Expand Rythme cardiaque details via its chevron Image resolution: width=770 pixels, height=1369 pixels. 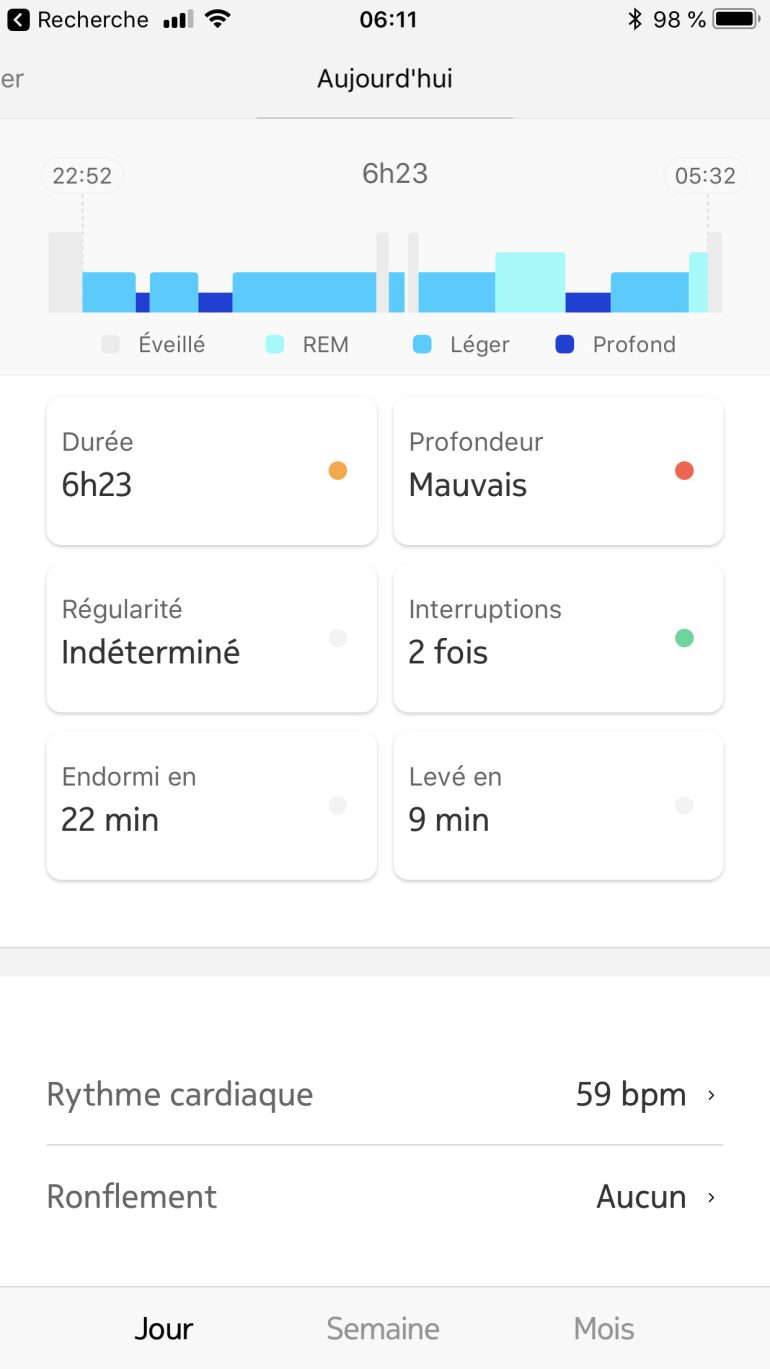[x=711, y=1095]
